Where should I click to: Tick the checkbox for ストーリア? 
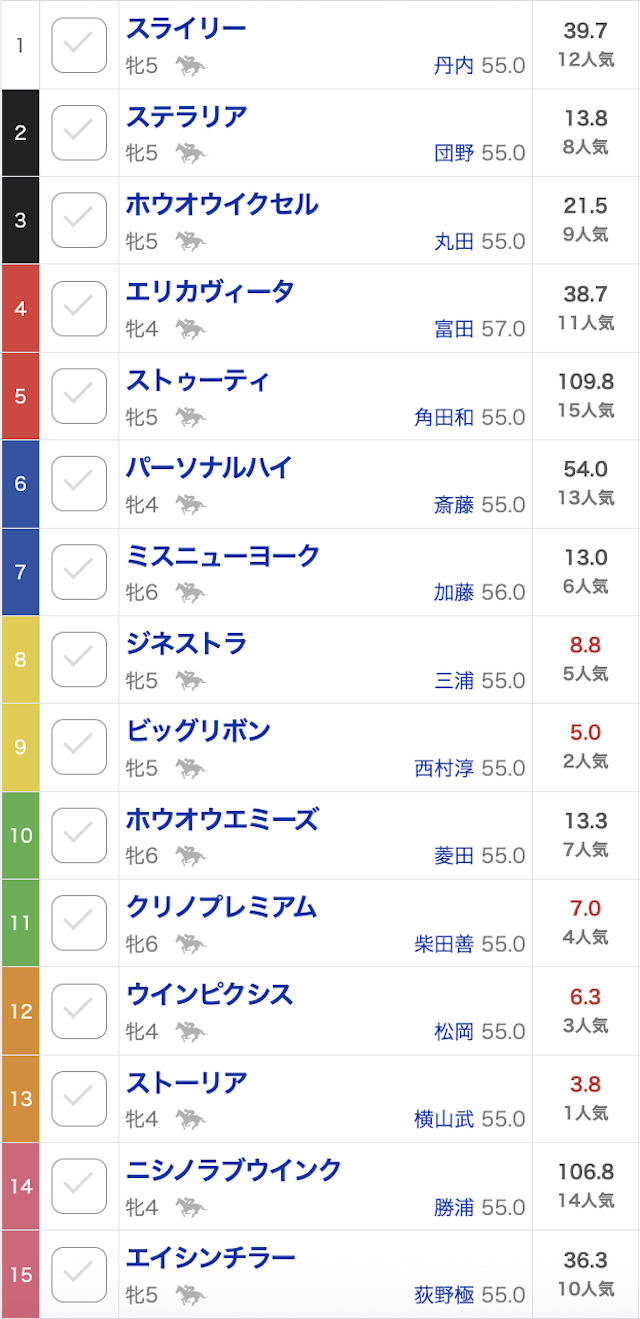pyautogui.click(x=79, y=1099)
